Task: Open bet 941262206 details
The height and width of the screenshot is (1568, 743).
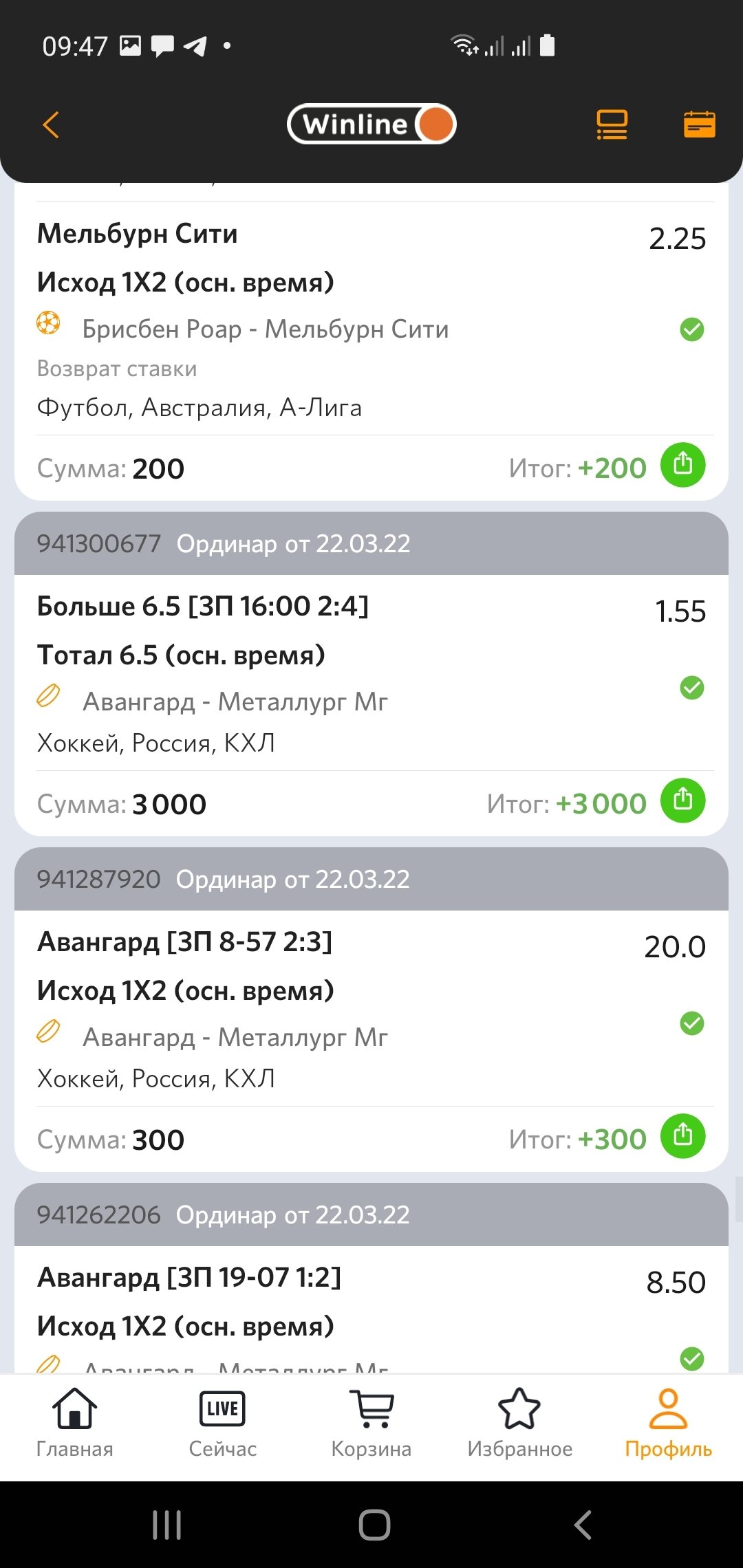Action: coord(371,1215)
